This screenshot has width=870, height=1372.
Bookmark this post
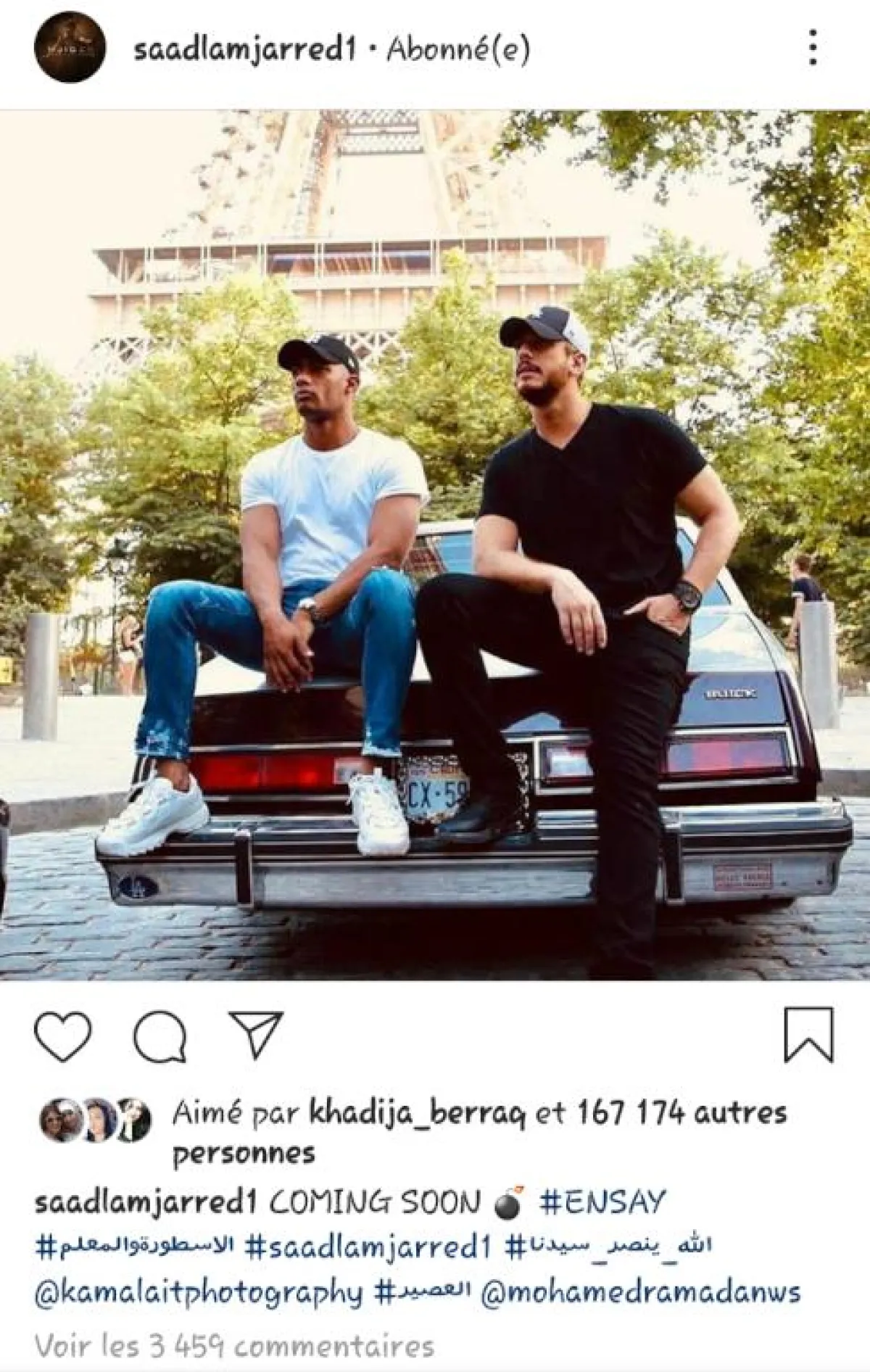click(x=808, y=1035)
